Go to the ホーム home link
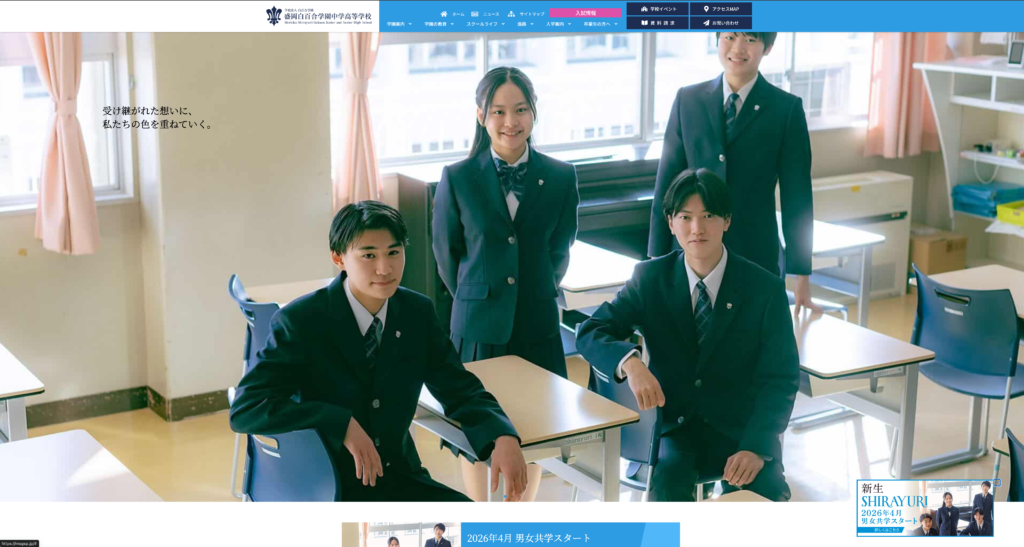This screenshot has height=547, width=1024. pos(452,13)
